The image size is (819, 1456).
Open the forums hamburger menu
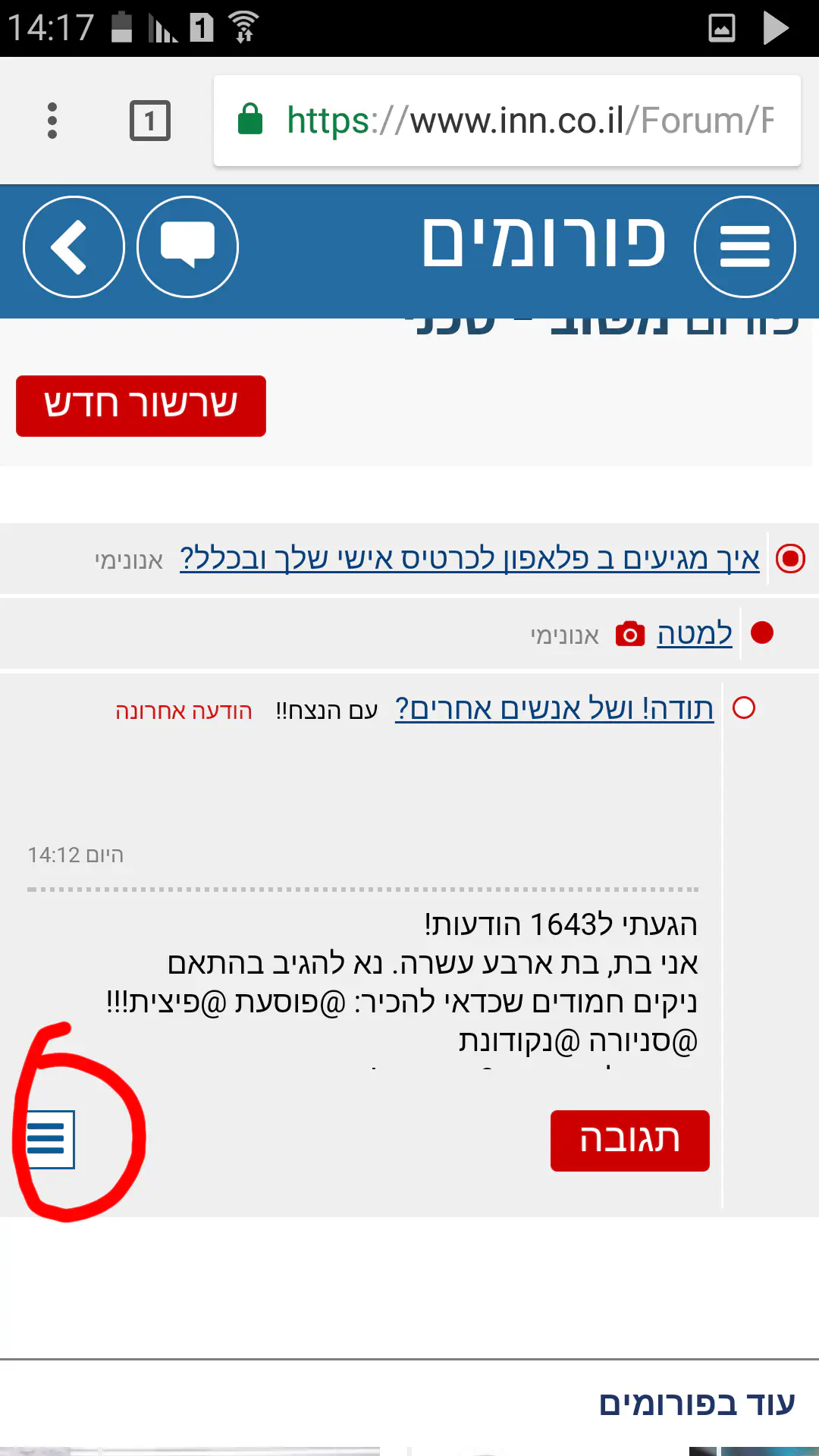click(x=745, y=247)
